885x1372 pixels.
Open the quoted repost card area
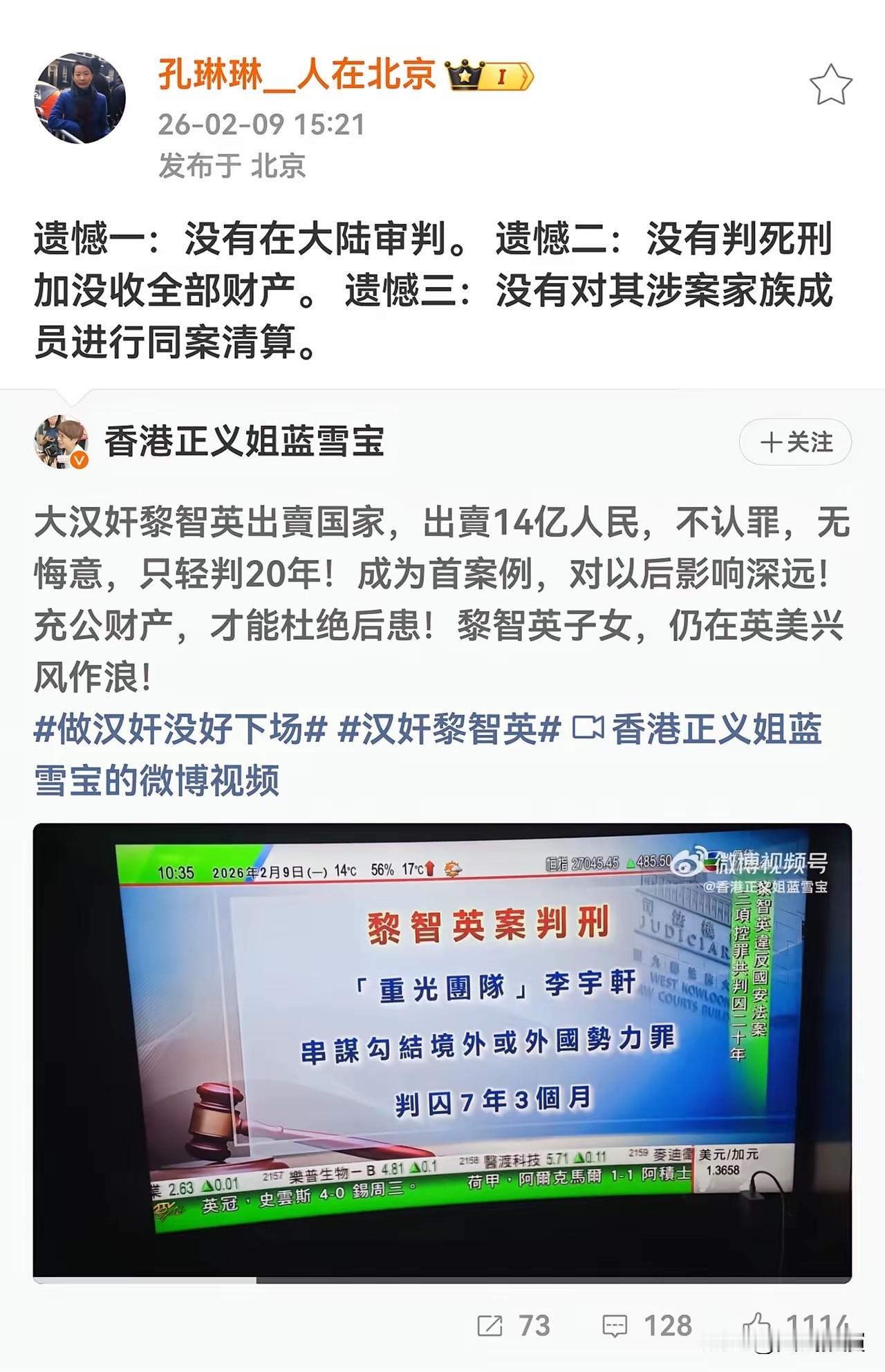tap(442, 622)
